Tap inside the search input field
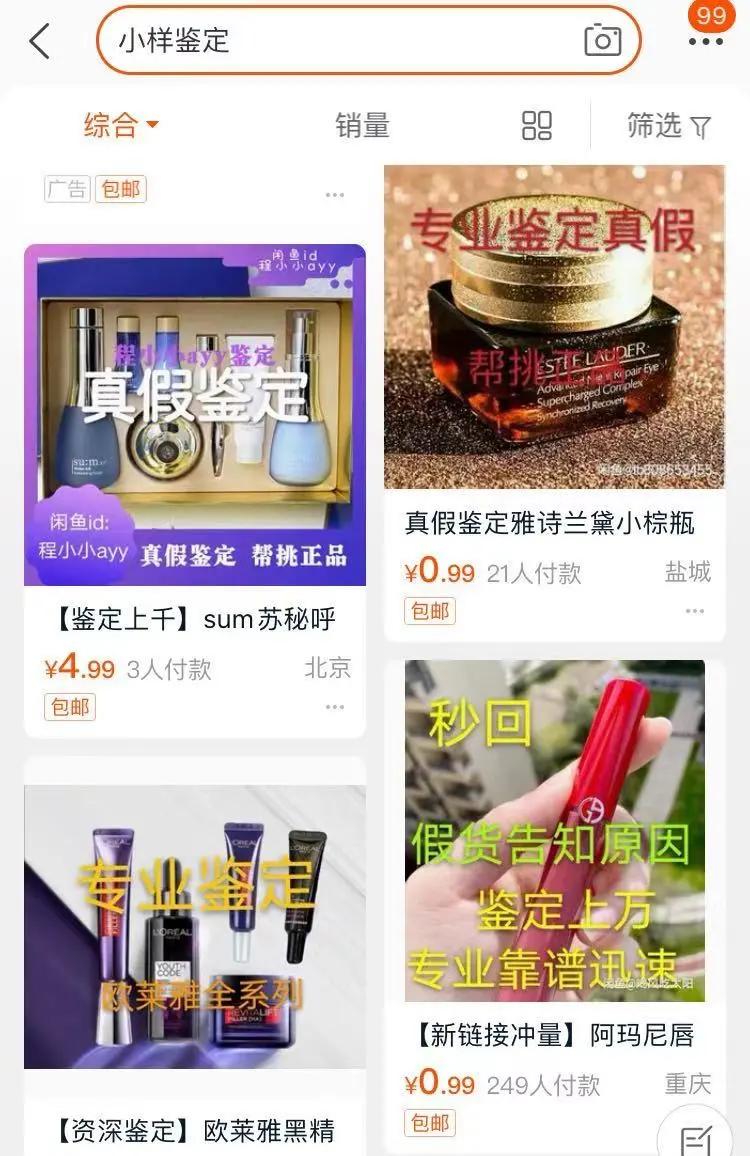This screenshot has width=750, height=1156. (300, 39)
